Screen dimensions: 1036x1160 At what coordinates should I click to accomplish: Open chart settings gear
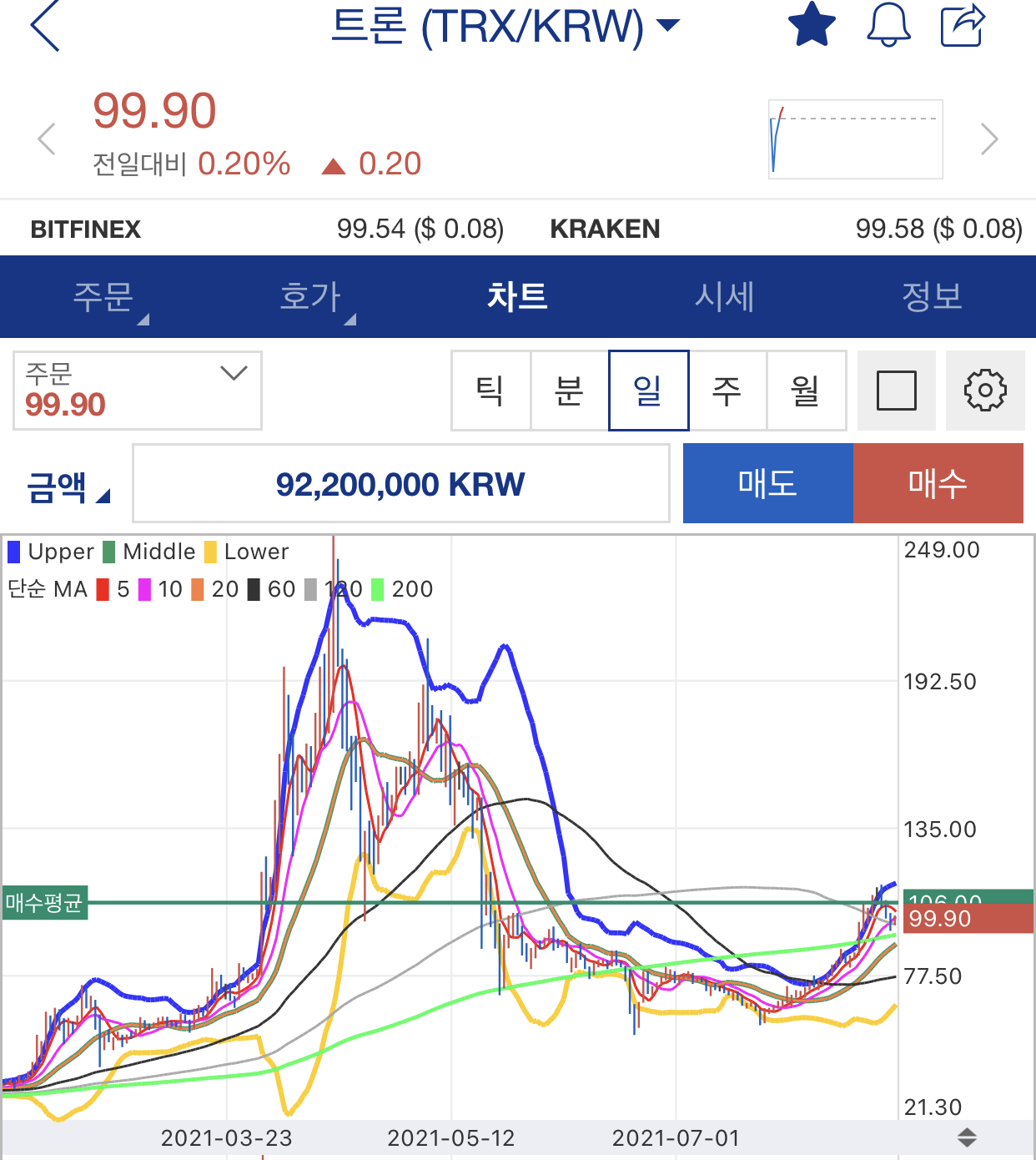click(x=985, y=390)
